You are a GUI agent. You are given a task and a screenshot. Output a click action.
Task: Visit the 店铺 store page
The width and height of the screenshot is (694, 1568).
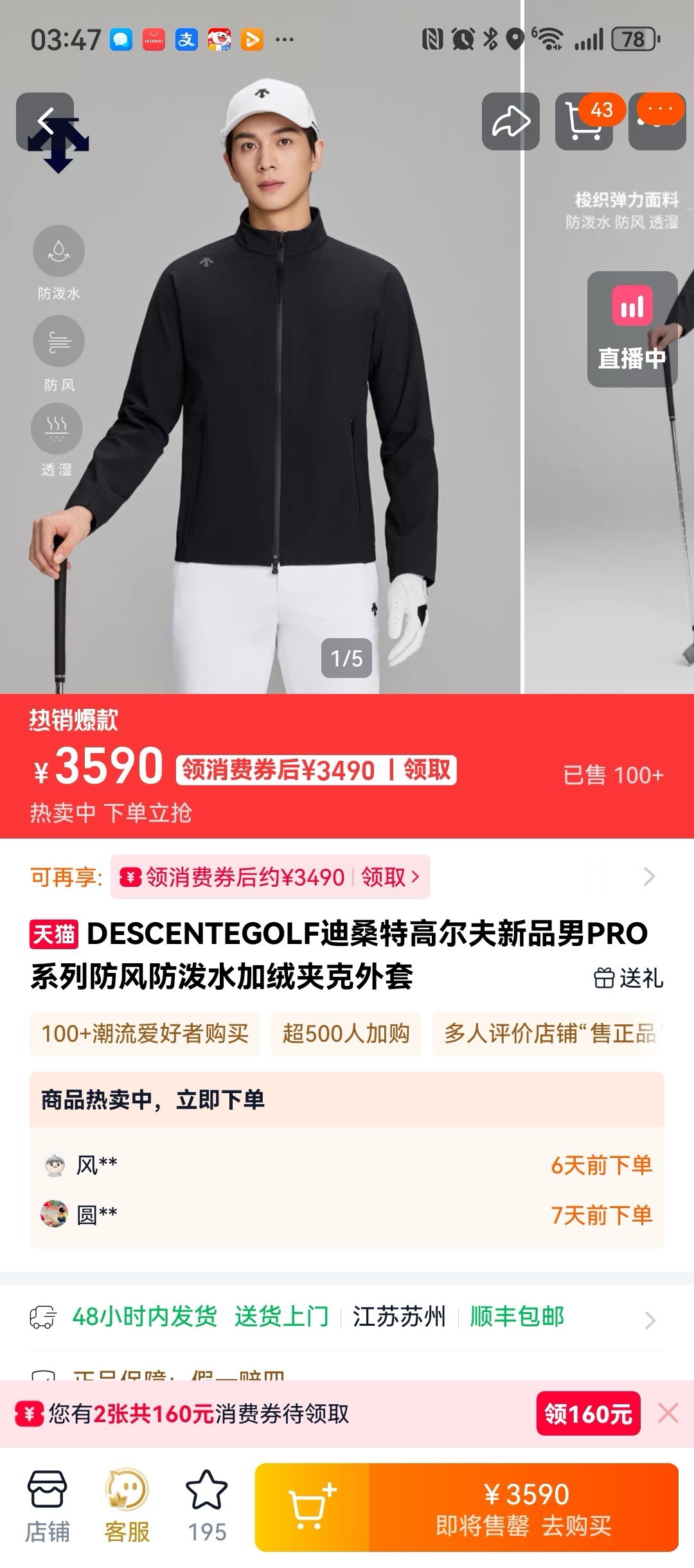click(x=47, y=1507)
